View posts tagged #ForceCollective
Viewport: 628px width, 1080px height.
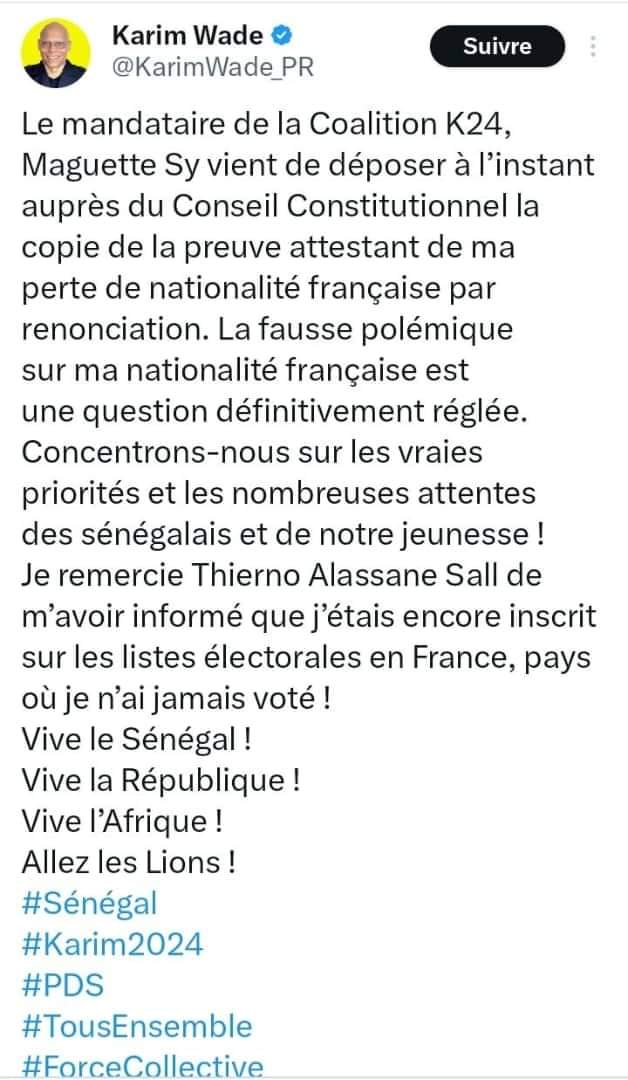[x=143, y=1066]
